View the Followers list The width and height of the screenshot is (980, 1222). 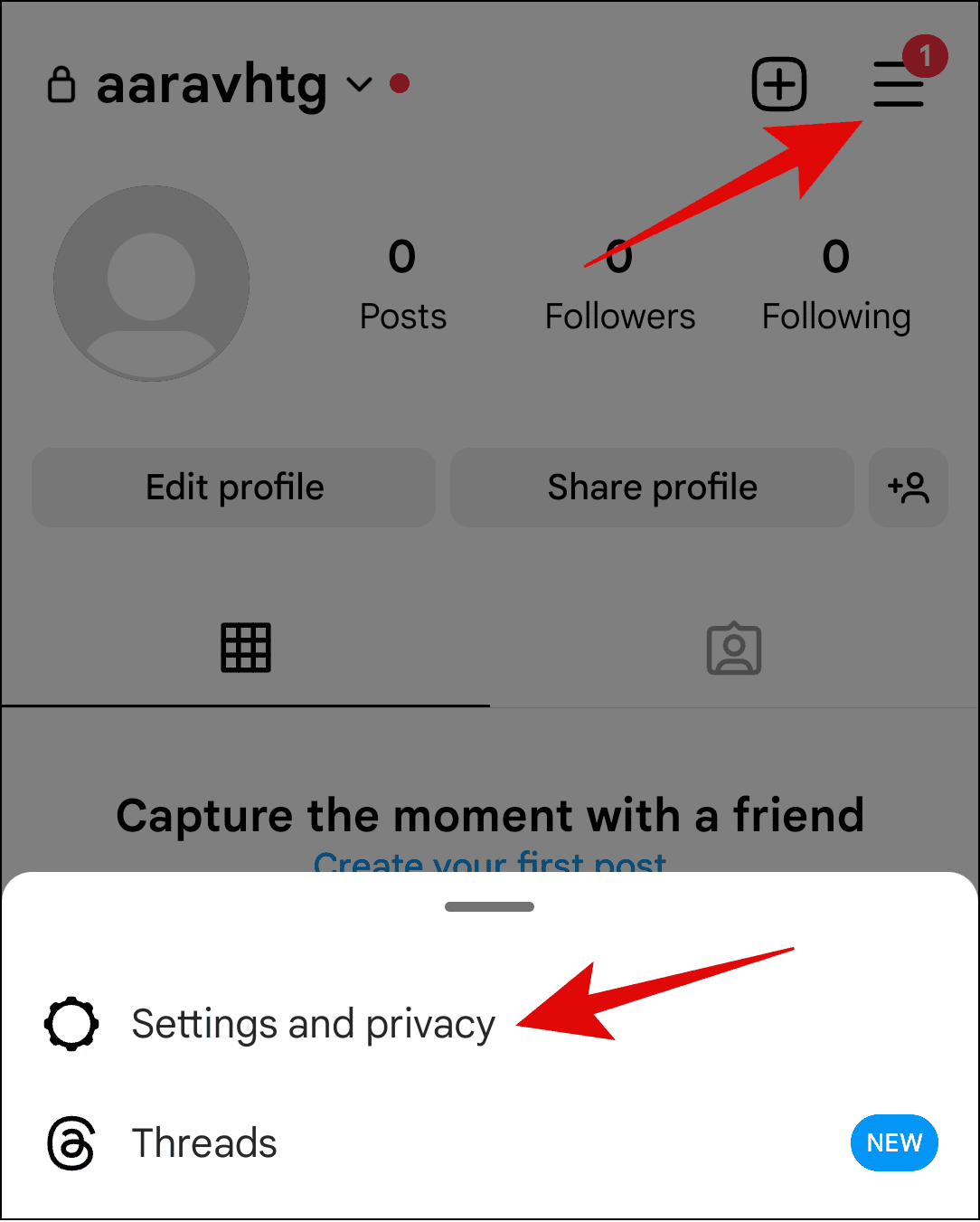(620, 286)
